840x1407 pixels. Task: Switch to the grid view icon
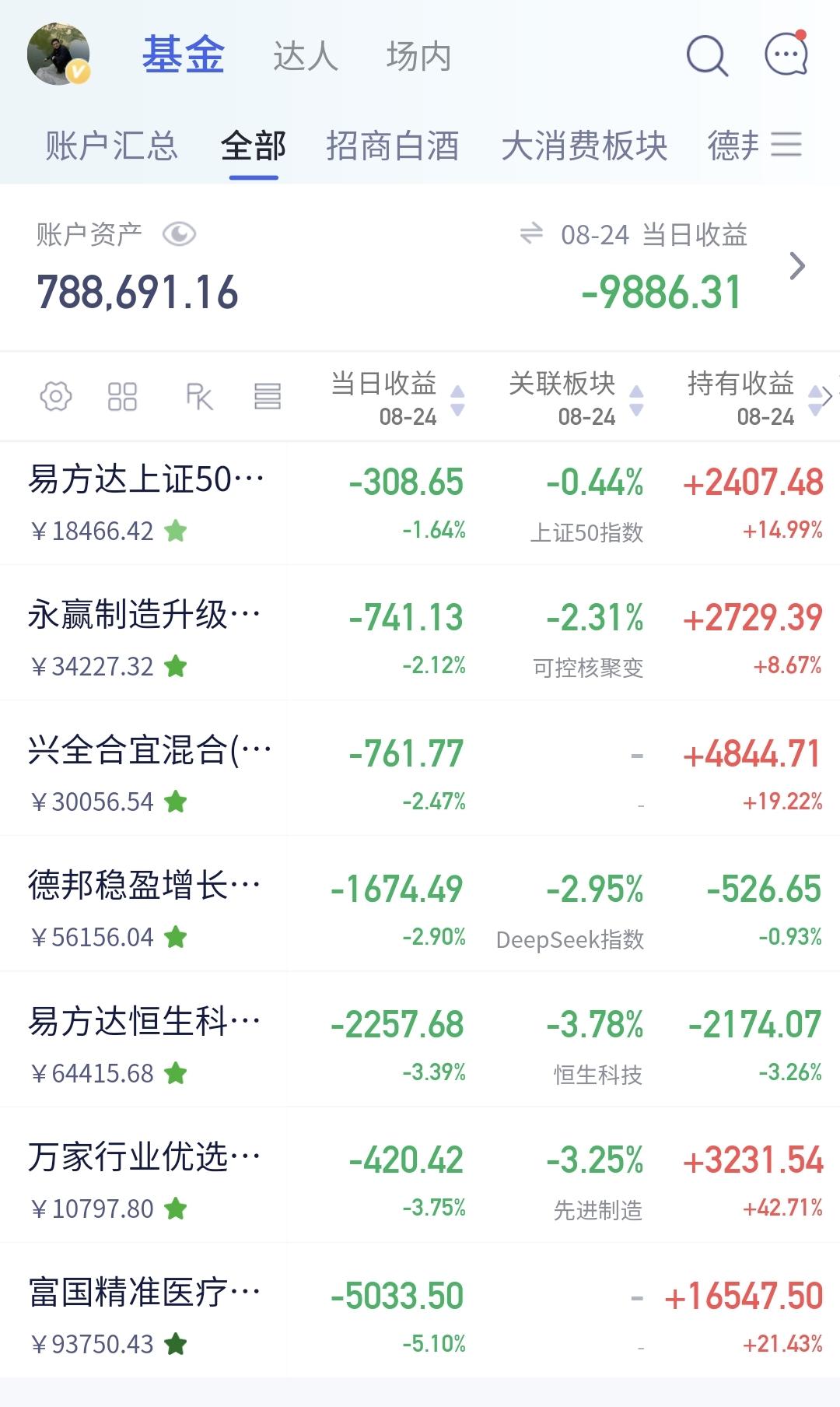point(122,396)
